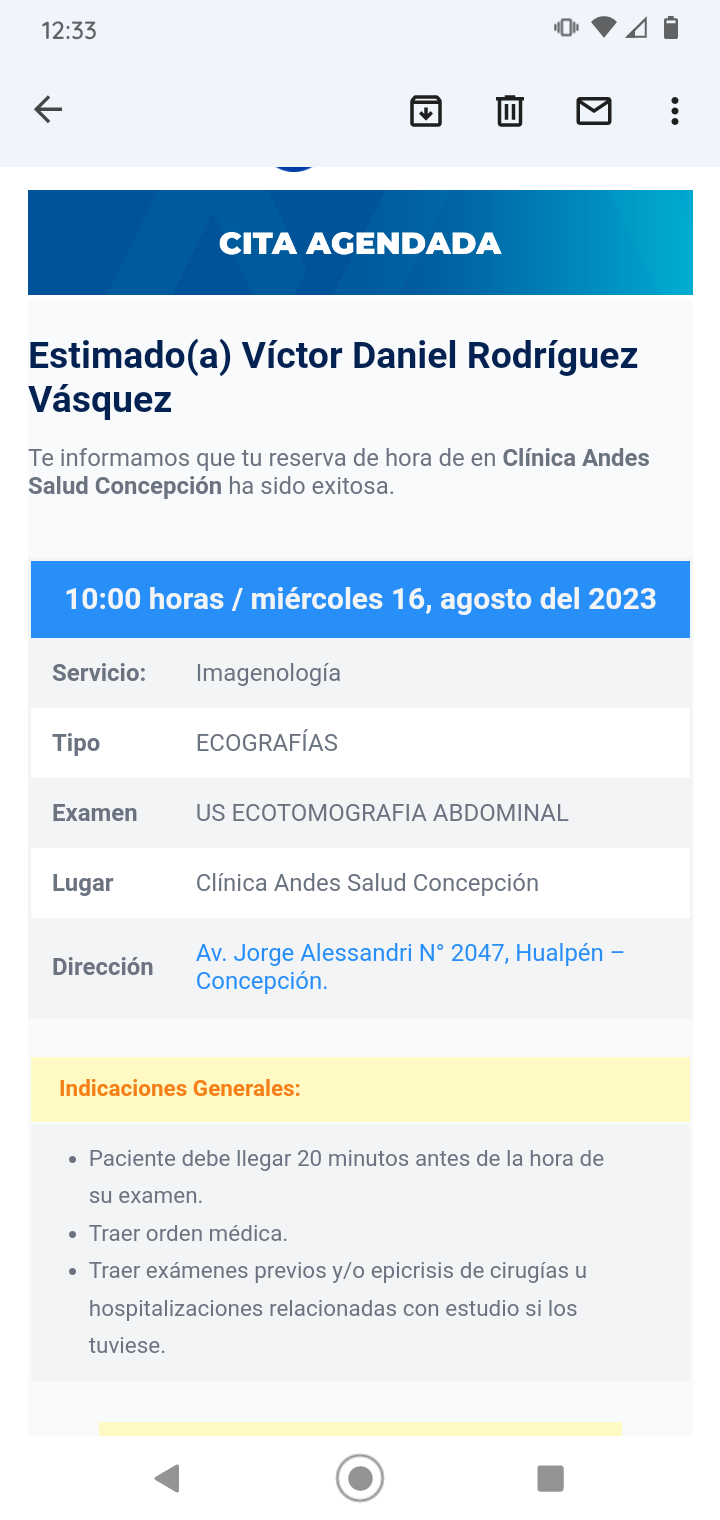
Task: Go back to the inbox
Action: coord(48,110)
